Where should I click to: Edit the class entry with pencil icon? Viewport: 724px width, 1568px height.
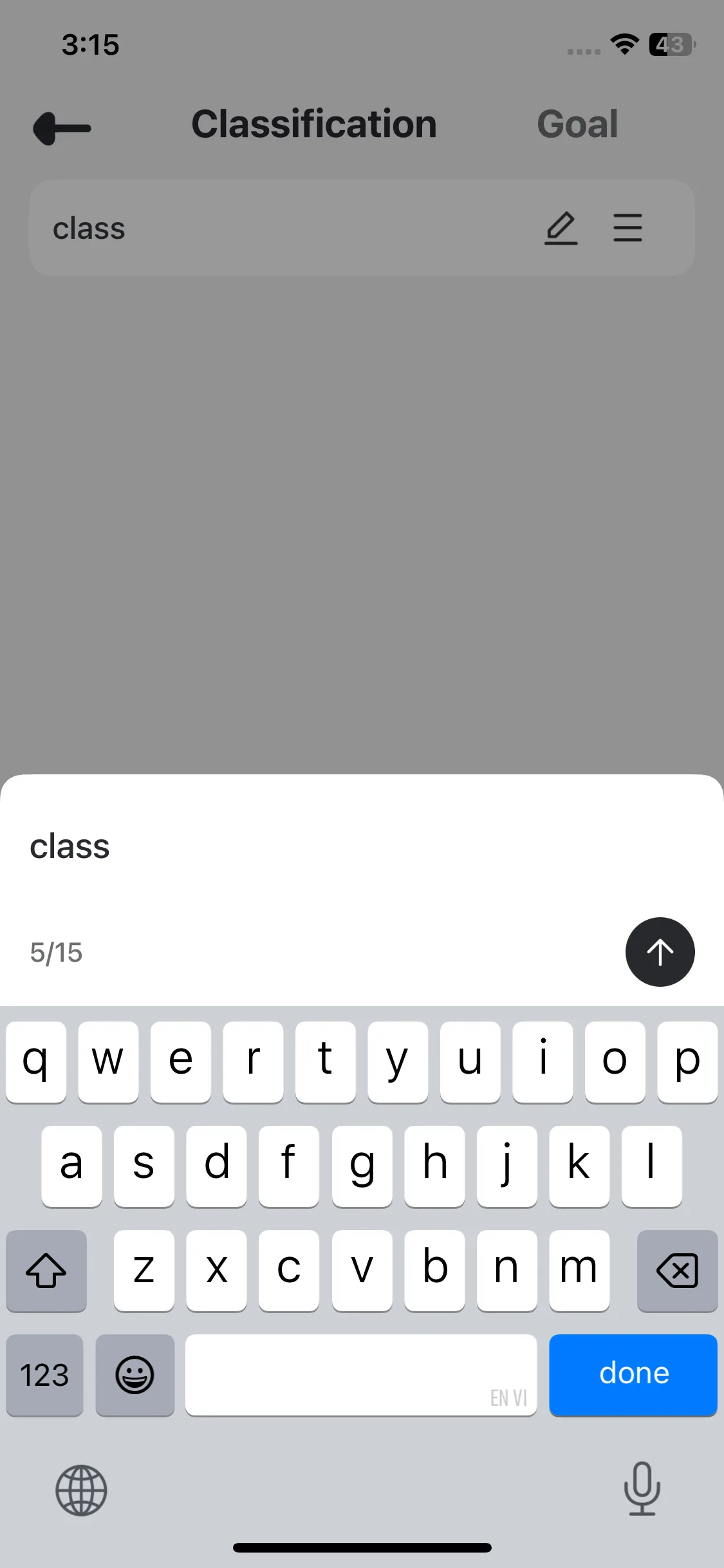561,228
